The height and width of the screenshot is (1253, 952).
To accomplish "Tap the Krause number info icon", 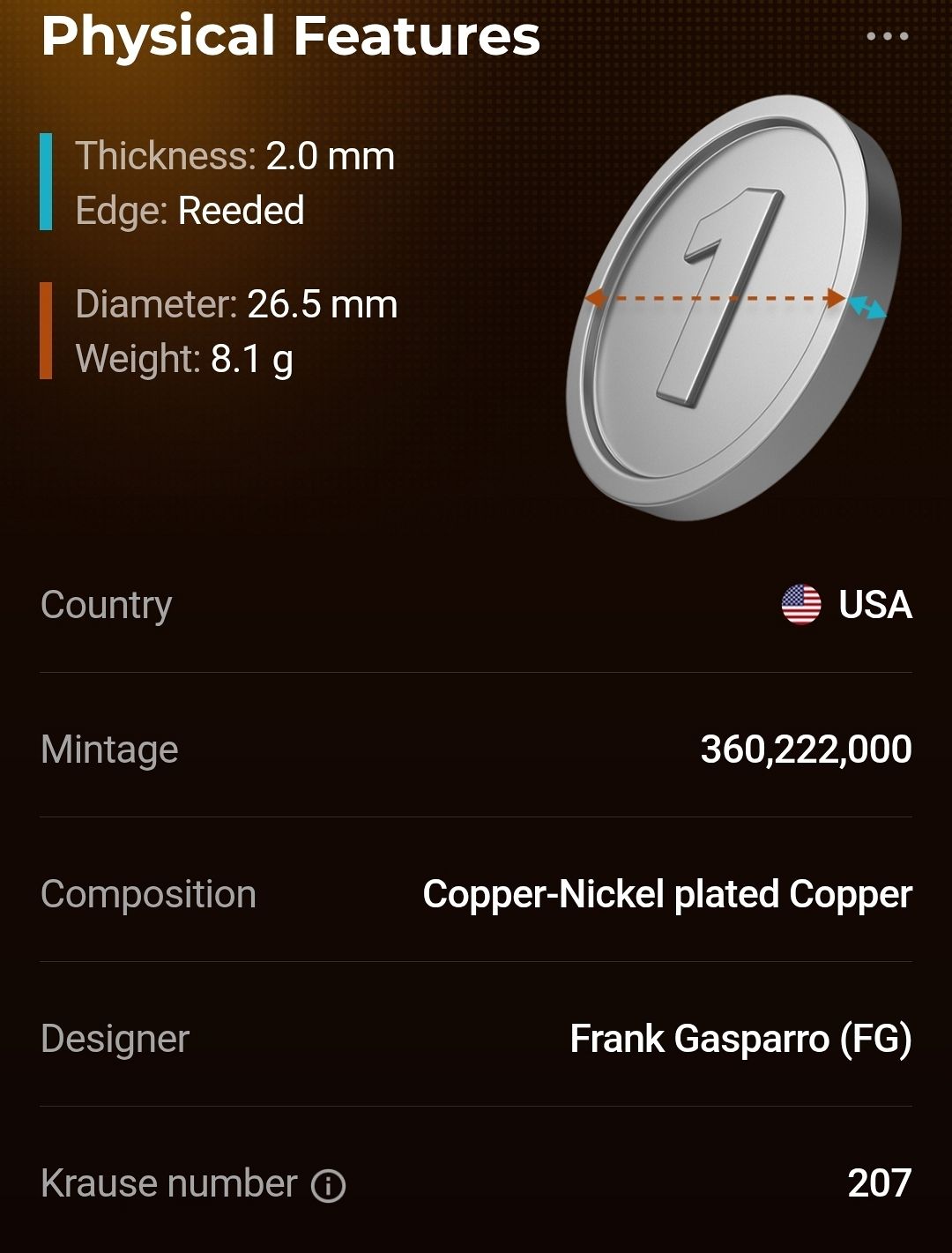I will [x=328, y=1186].
